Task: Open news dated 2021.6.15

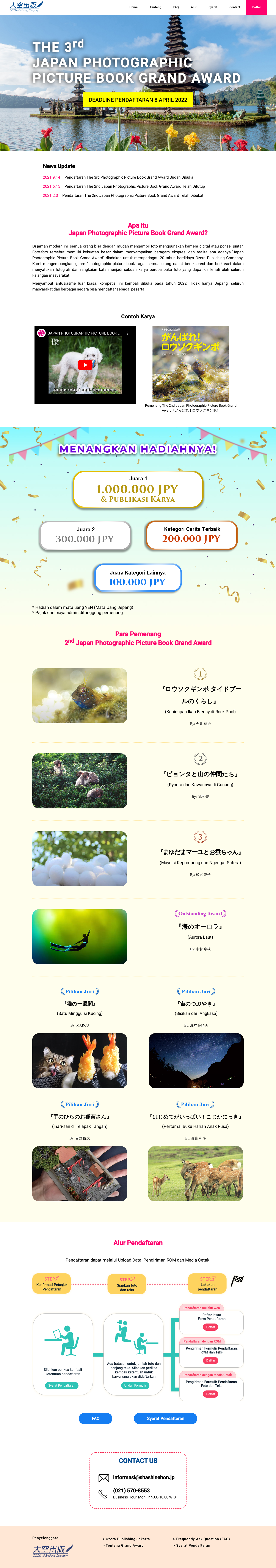Action: point(134,186)
